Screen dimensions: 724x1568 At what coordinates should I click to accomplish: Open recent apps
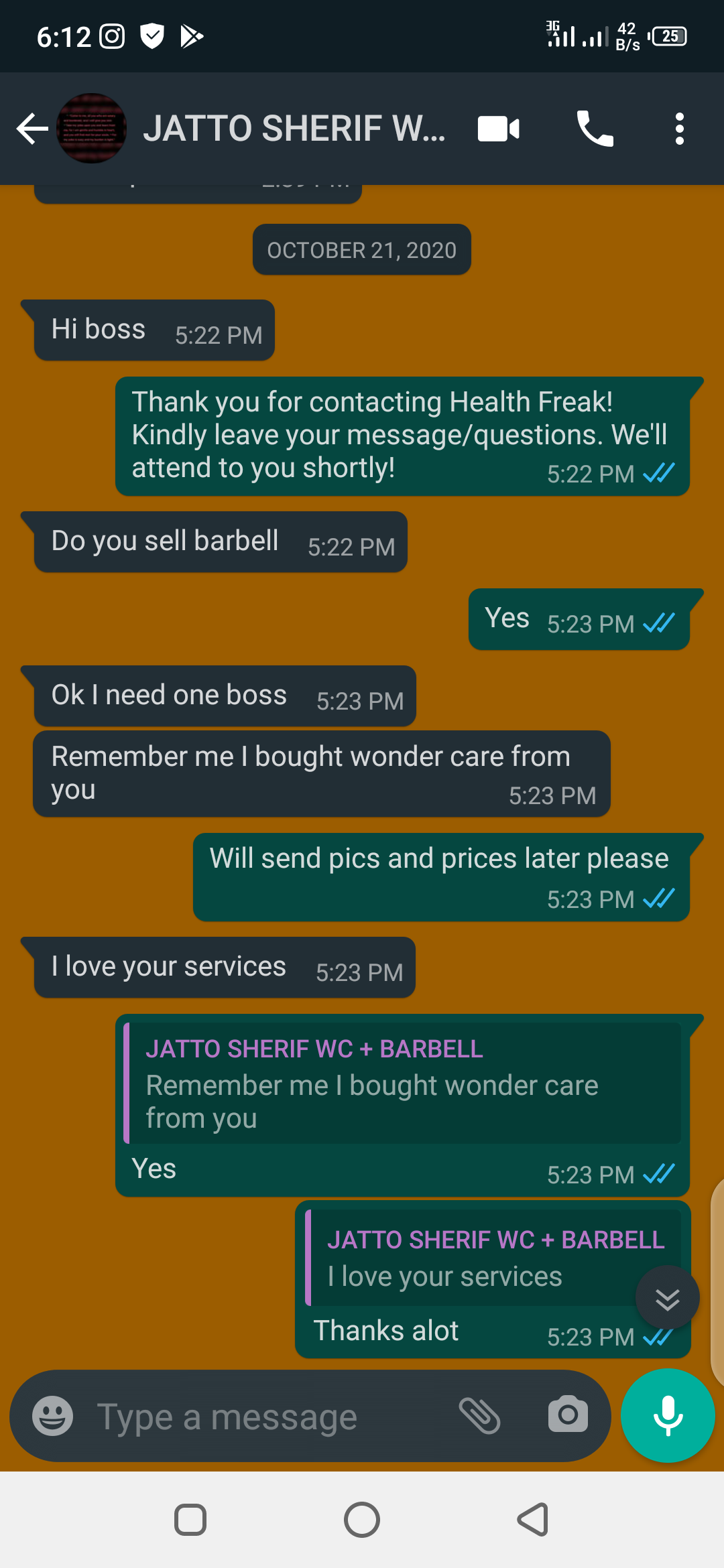[x=190, y=1520]
